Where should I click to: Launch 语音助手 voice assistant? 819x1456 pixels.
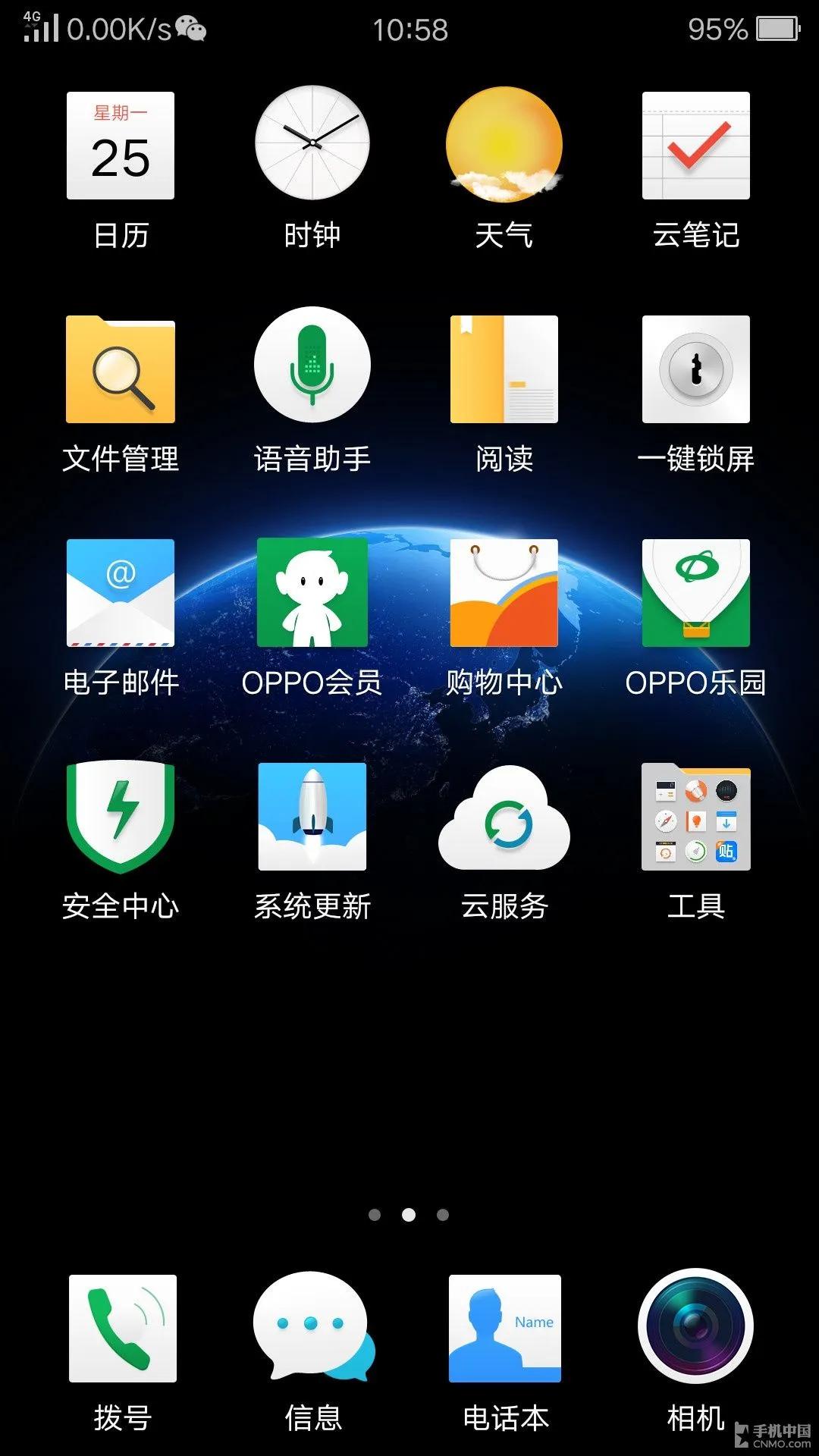point(312,366)
